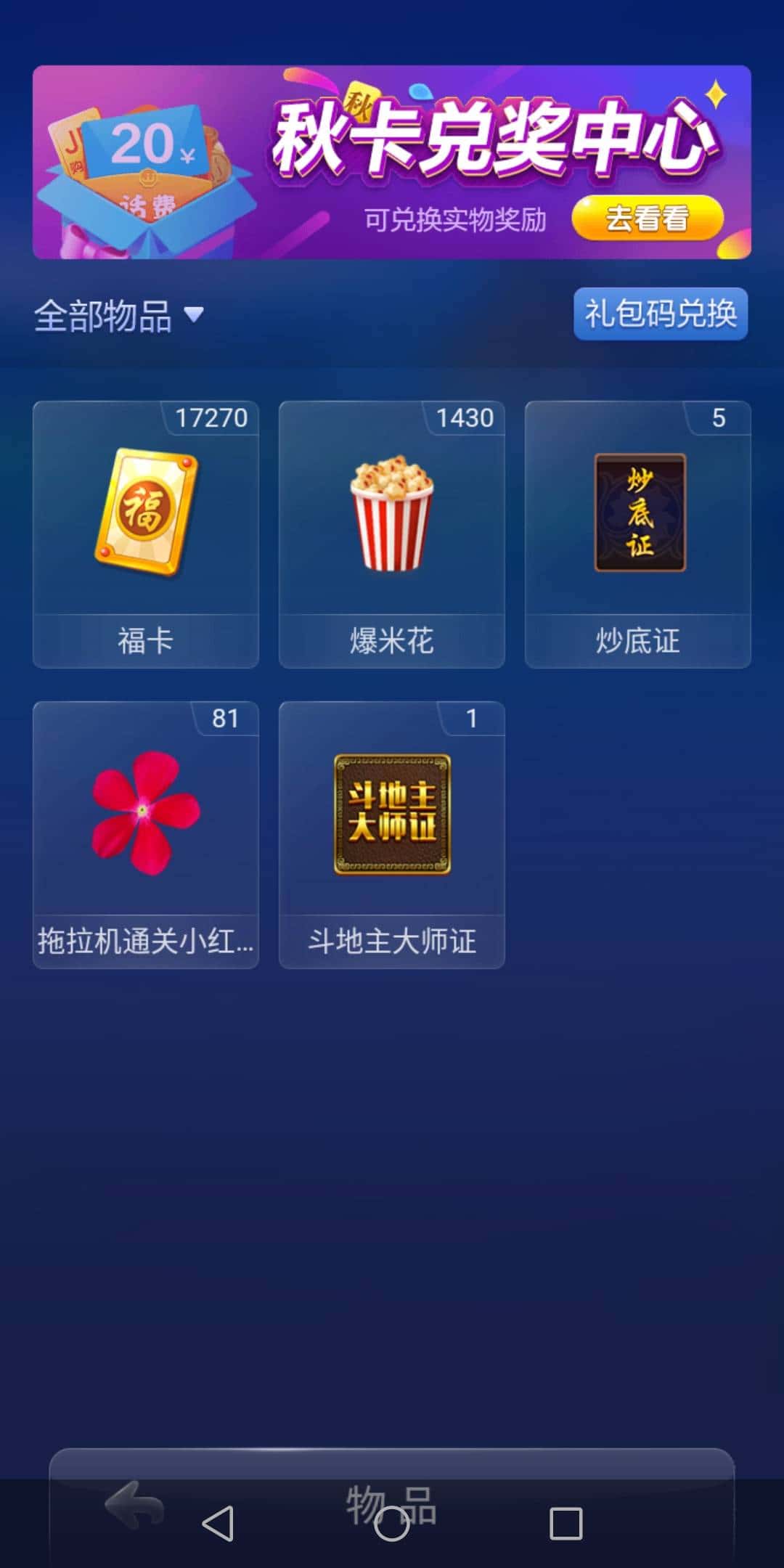Open the 爆米花 popcorn item
The width and height of the screenshot is (784, 1568).
[391, 515]
